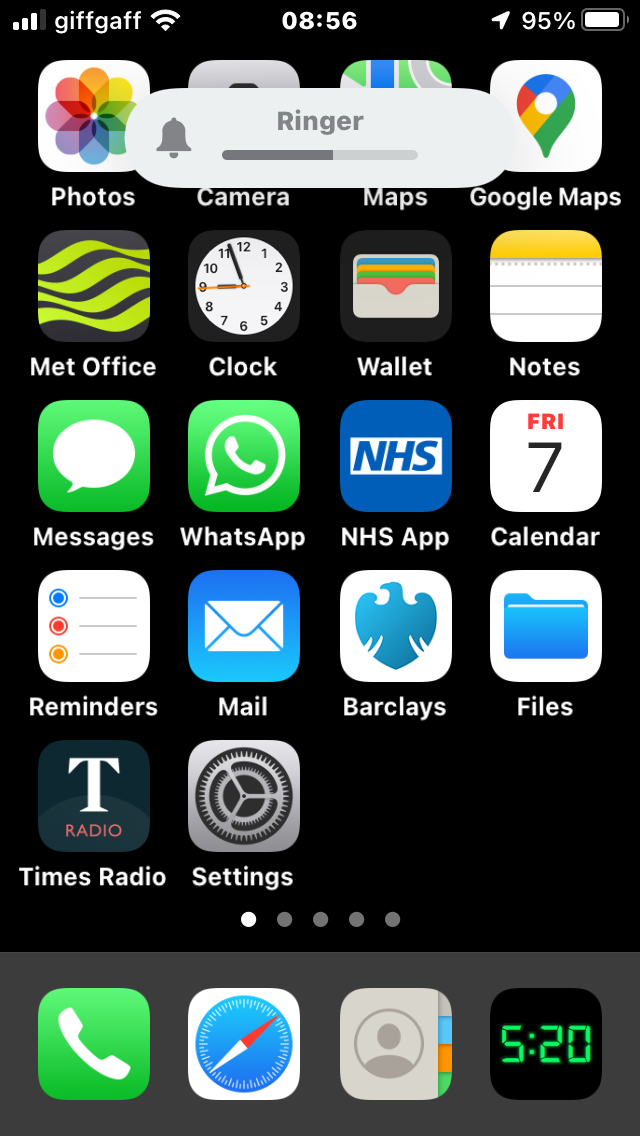The width and height of the screenshot is (640, 1136).
Task: Open the Clock app
Action: pyautogui.click(x=244, y=286)
